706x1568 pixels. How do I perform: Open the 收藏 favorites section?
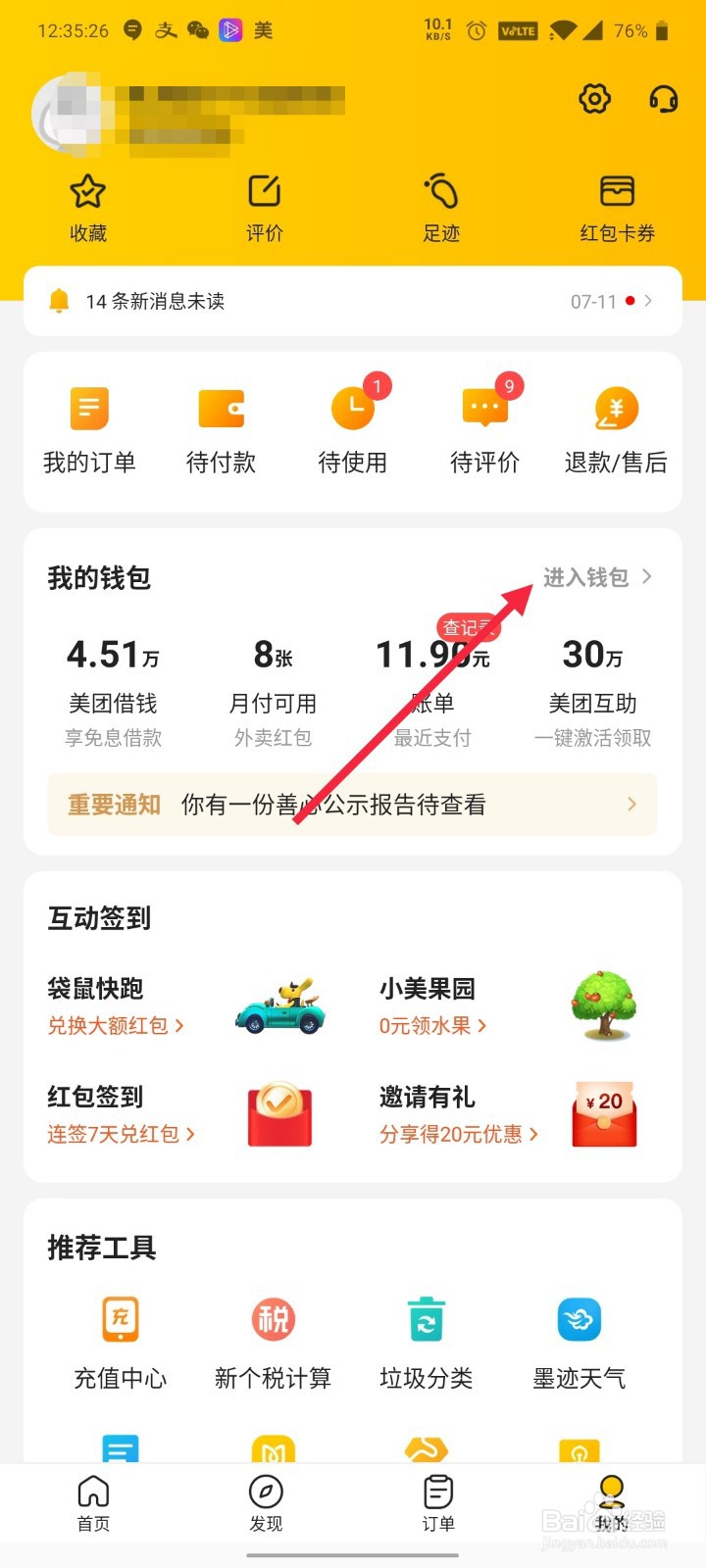86,206
